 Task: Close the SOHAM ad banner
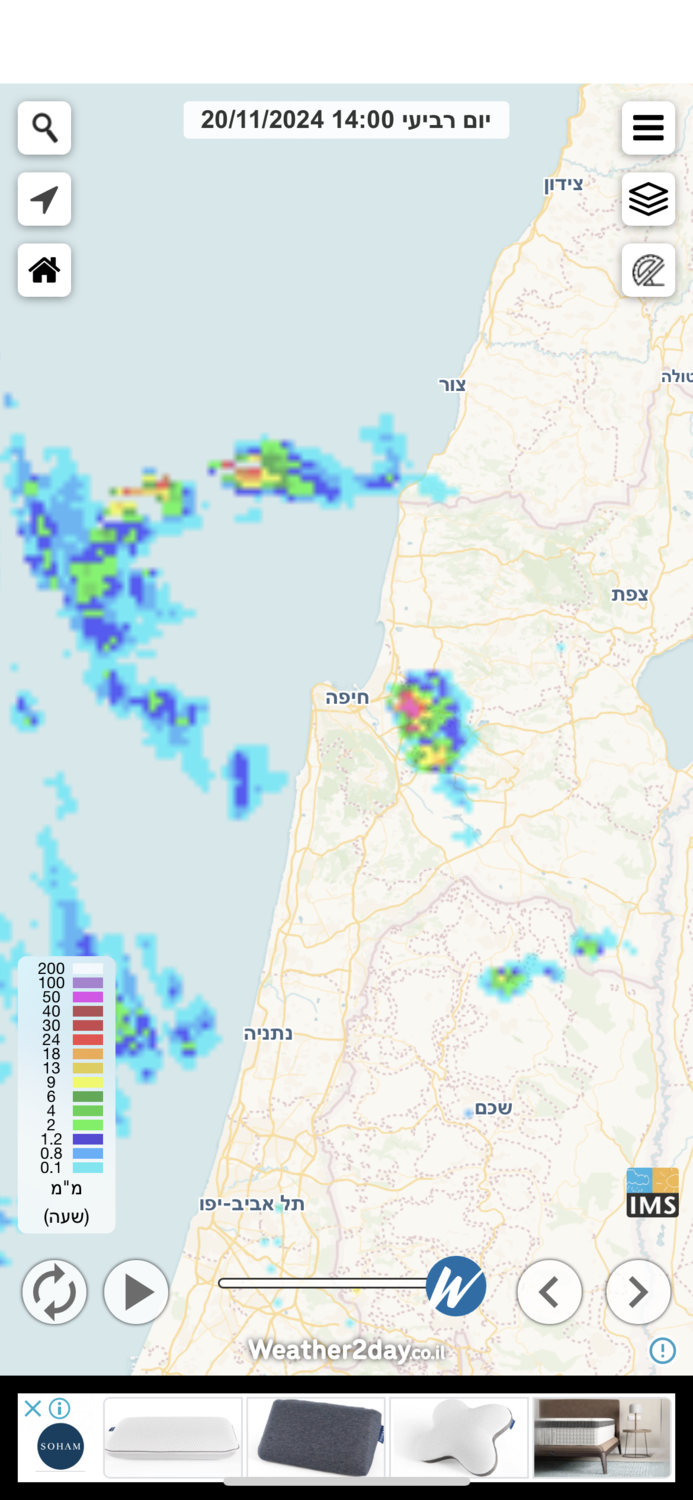pos(32,1409)
